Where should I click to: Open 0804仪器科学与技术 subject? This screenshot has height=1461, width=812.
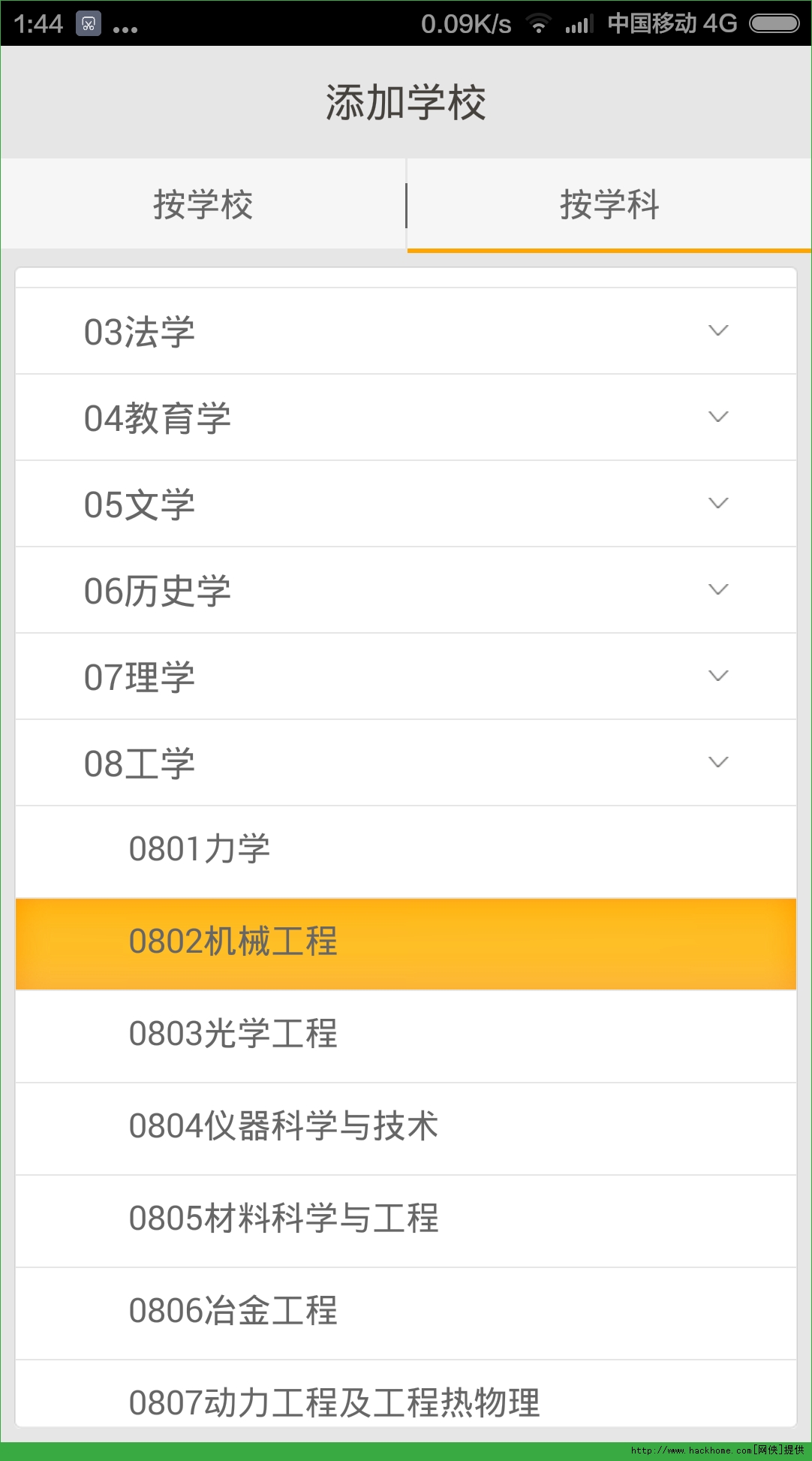(x=405, y=1128)
